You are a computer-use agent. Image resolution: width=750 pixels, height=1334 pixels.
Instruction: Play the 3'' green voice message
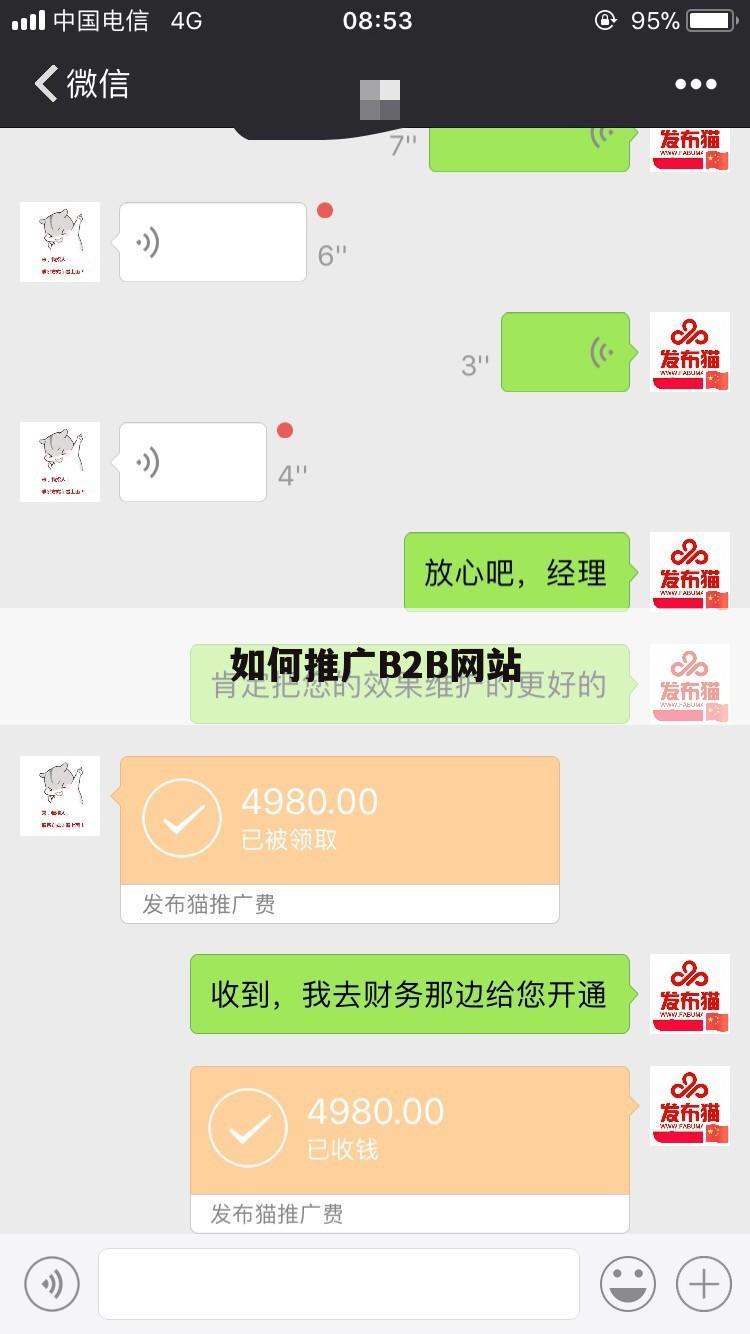565,351
